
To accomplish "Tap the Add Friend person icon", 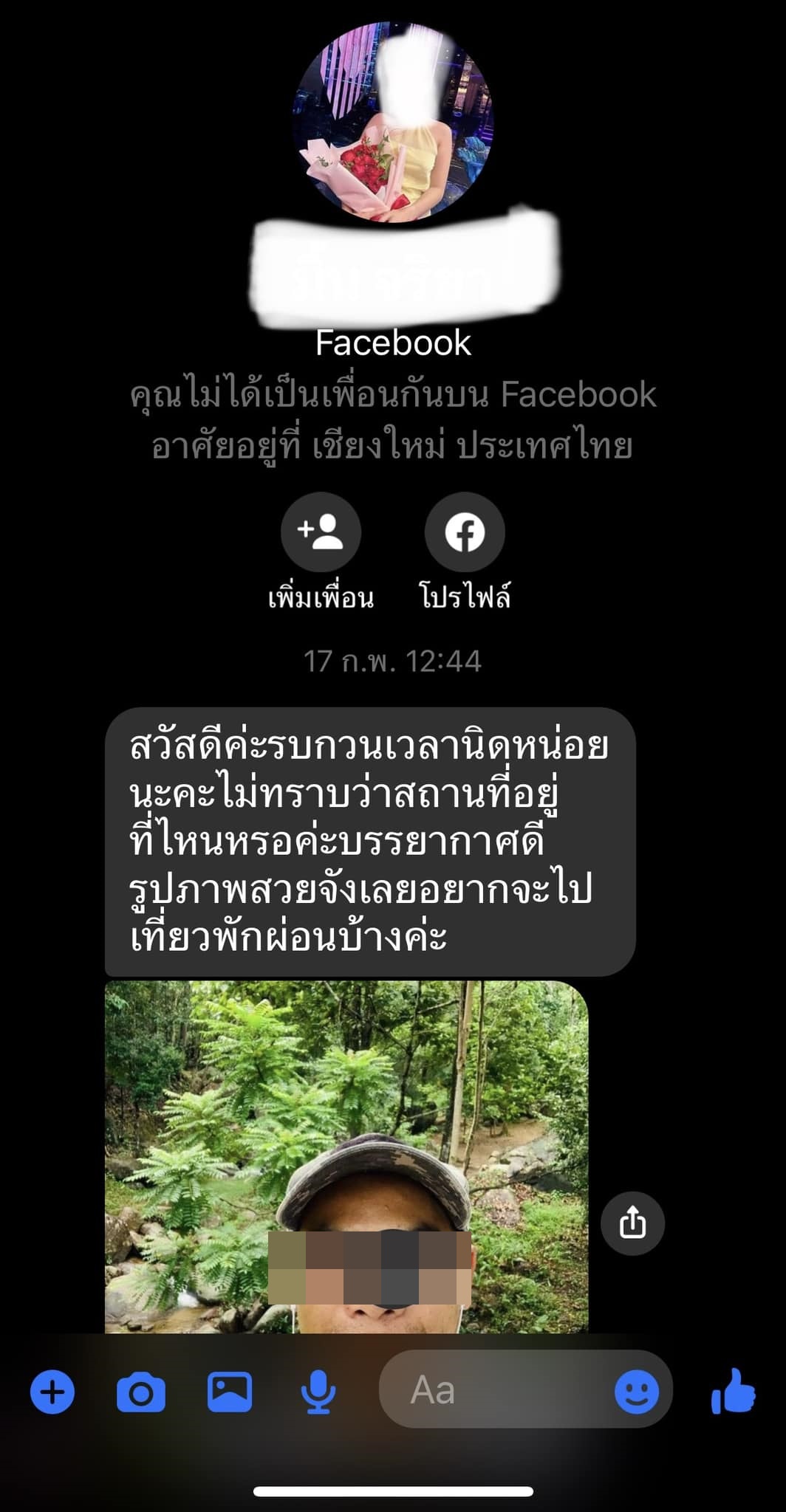I will (321, 532).
